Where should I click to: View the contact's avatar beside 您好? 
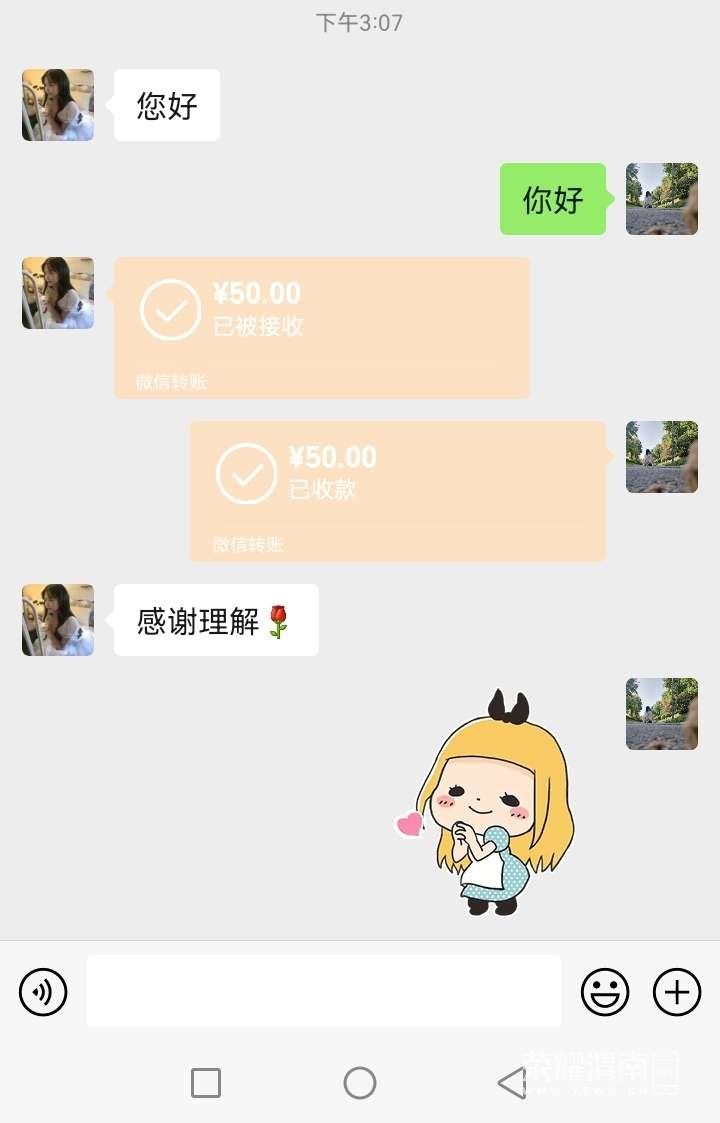[x=58, y=105]
